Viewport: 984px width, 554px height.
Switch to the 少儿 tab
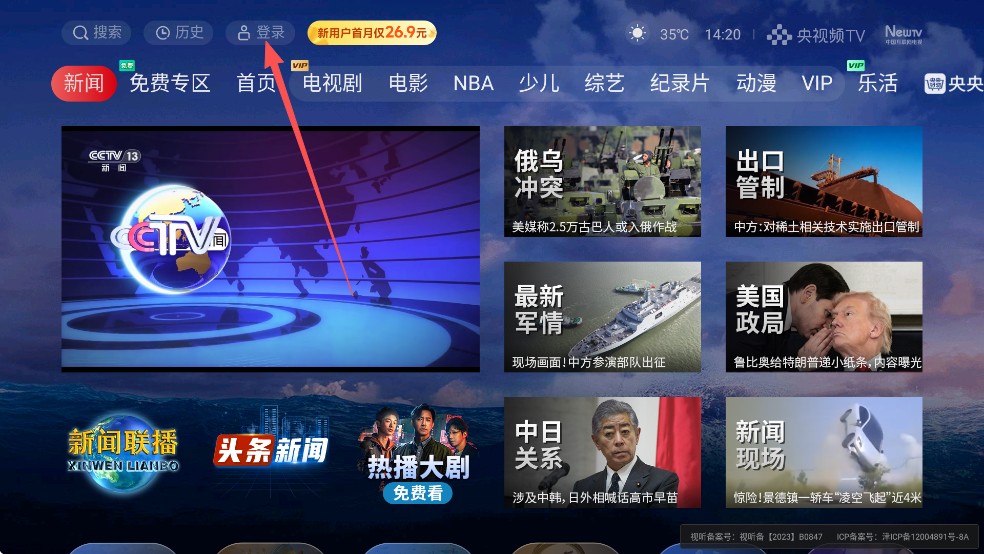(539, 84)
